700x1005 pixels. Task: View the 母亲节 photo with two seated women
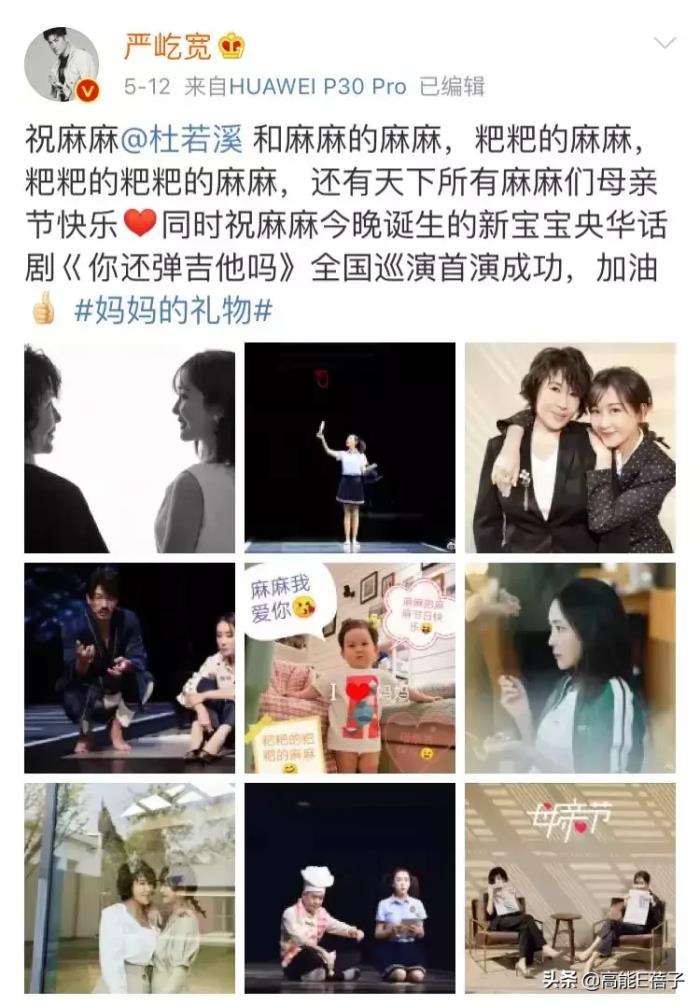click(570, 888)
